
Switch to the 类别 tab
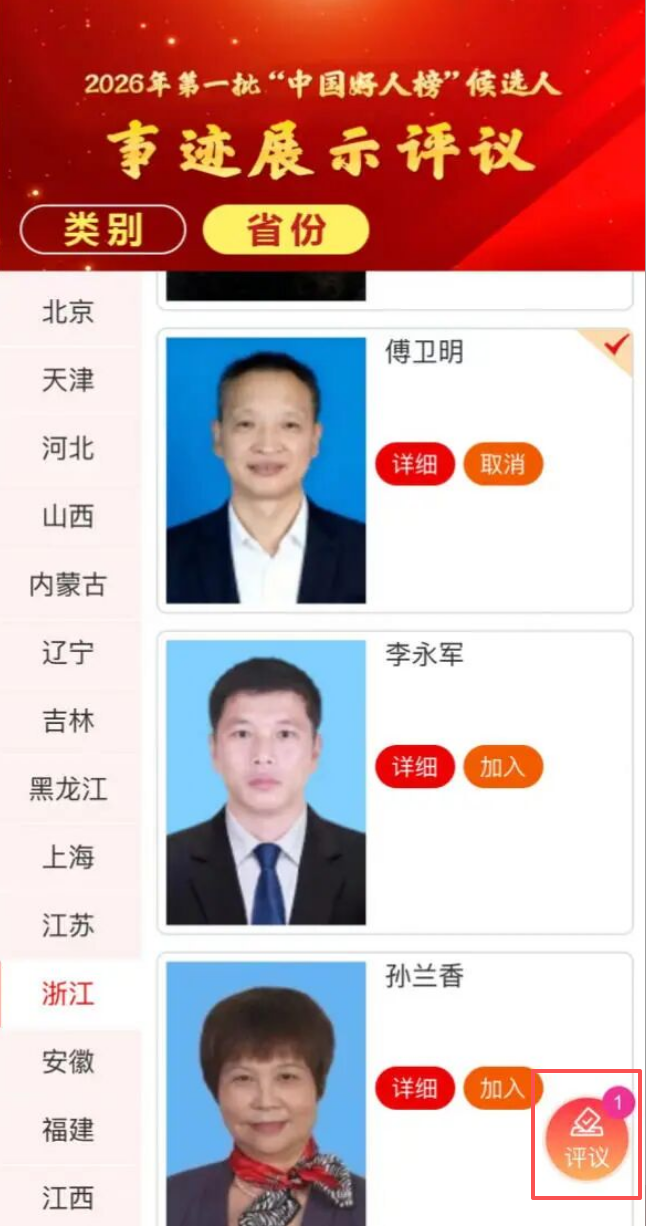click(103, 230)
